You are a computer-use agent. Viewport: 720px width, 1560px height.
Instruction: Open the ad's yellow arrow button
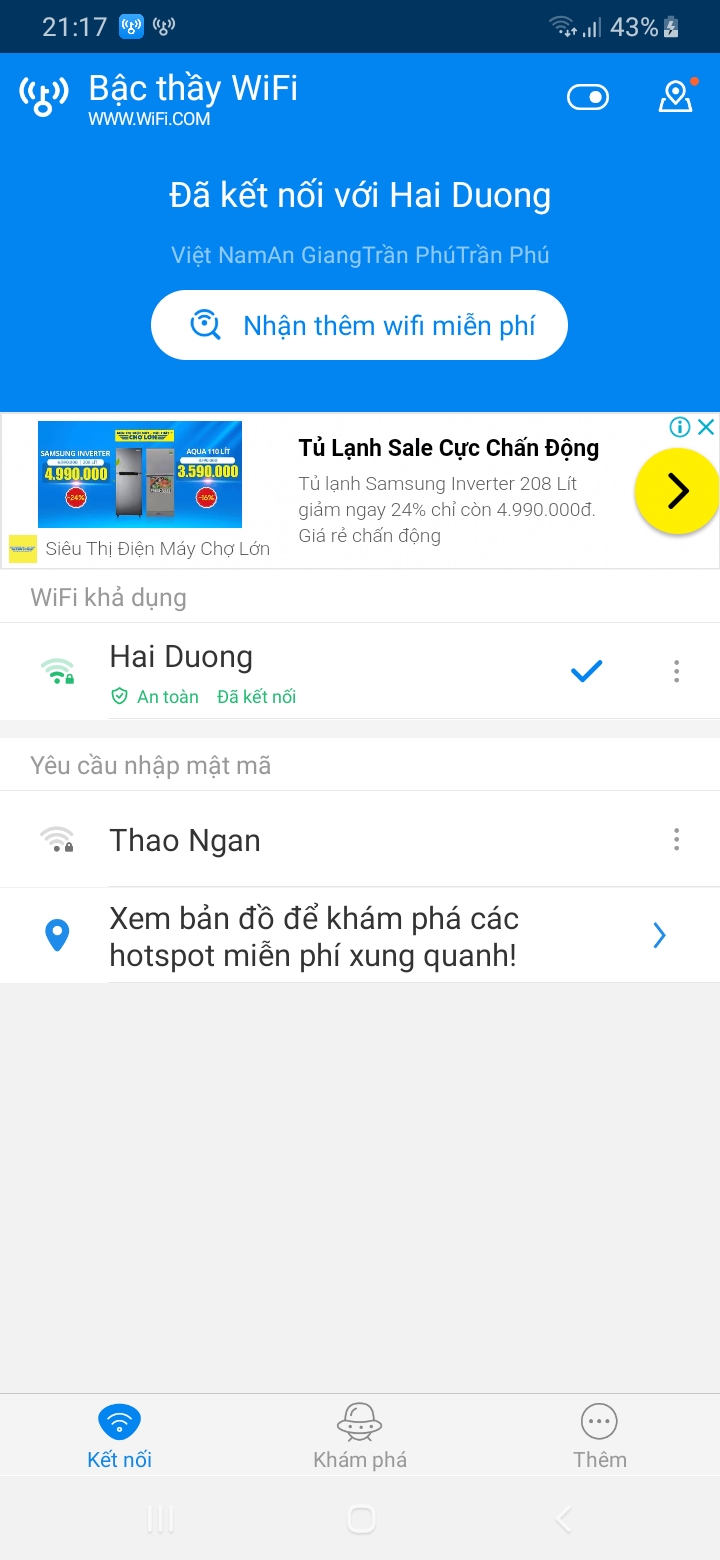click(677, 491)
